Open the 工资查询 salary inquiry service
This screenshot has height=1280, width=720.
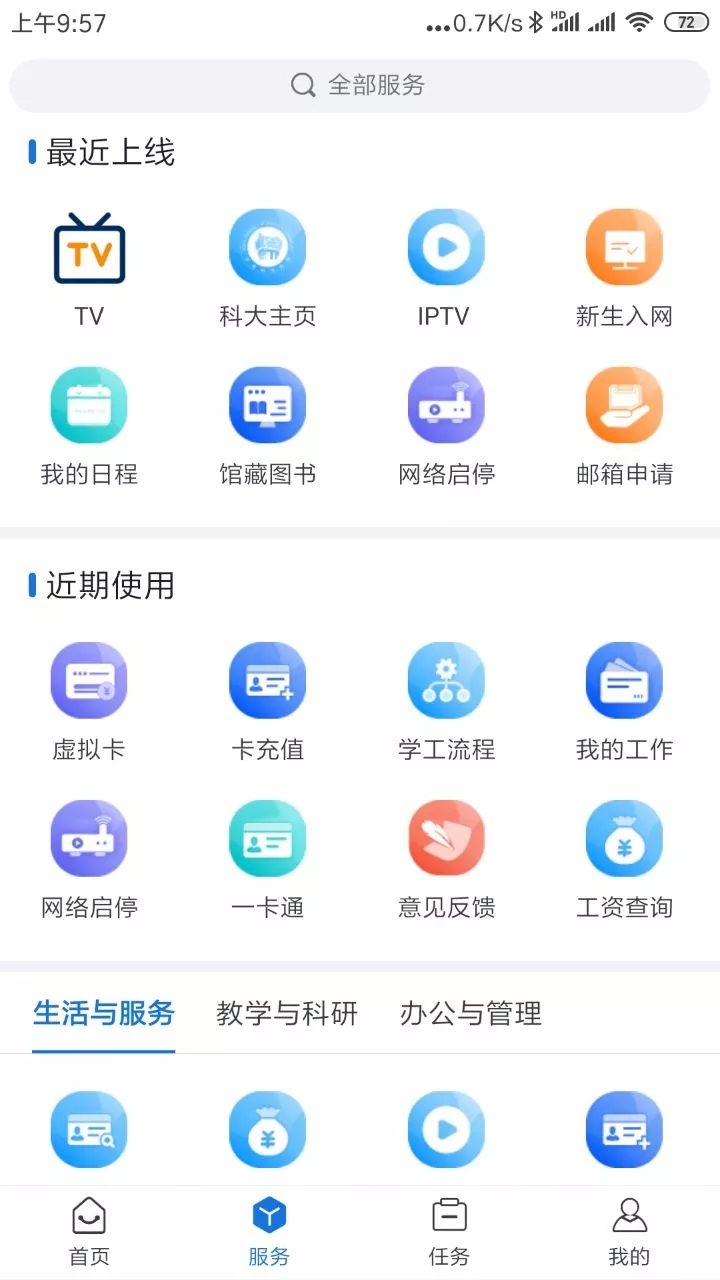pos(624,838)
